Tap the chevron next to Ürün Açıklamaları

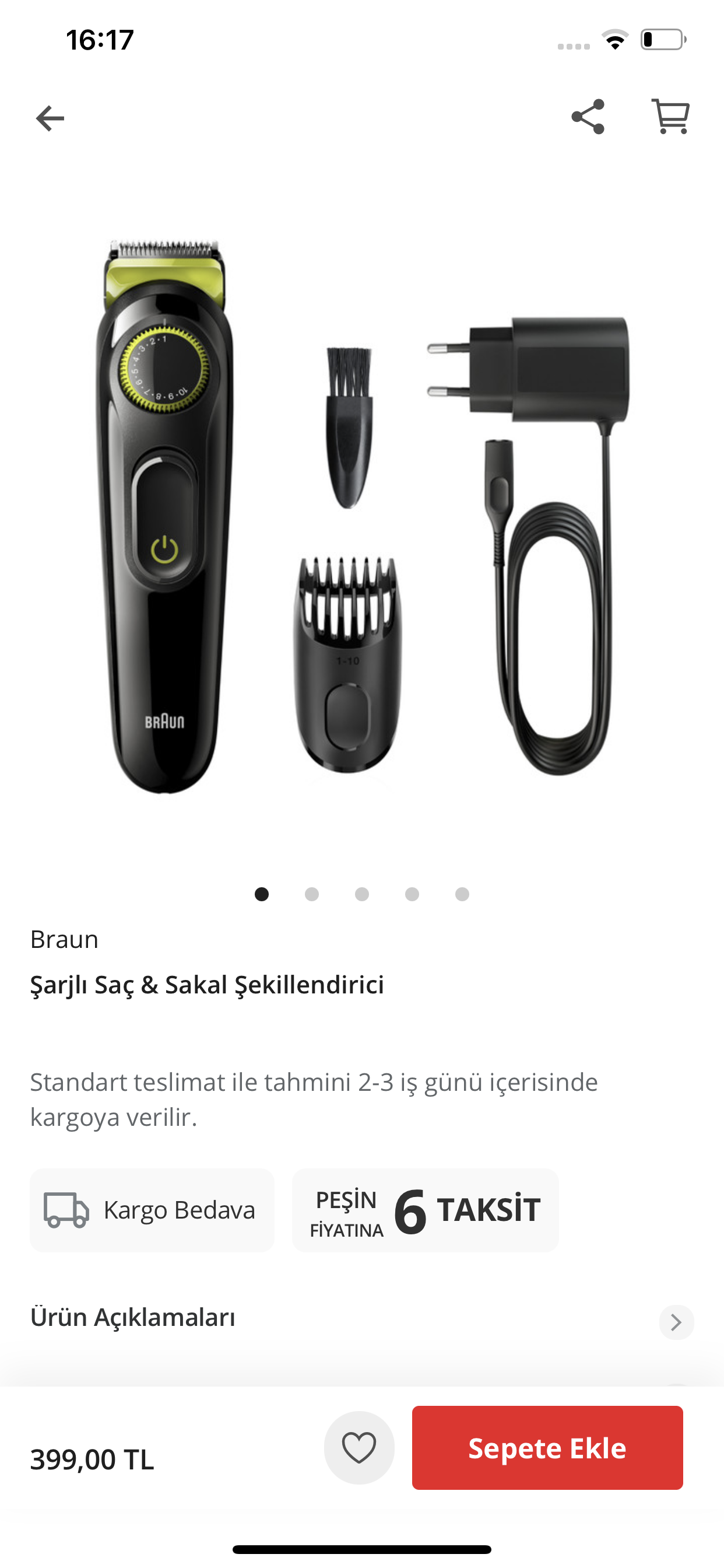(x=676, y=1322)
